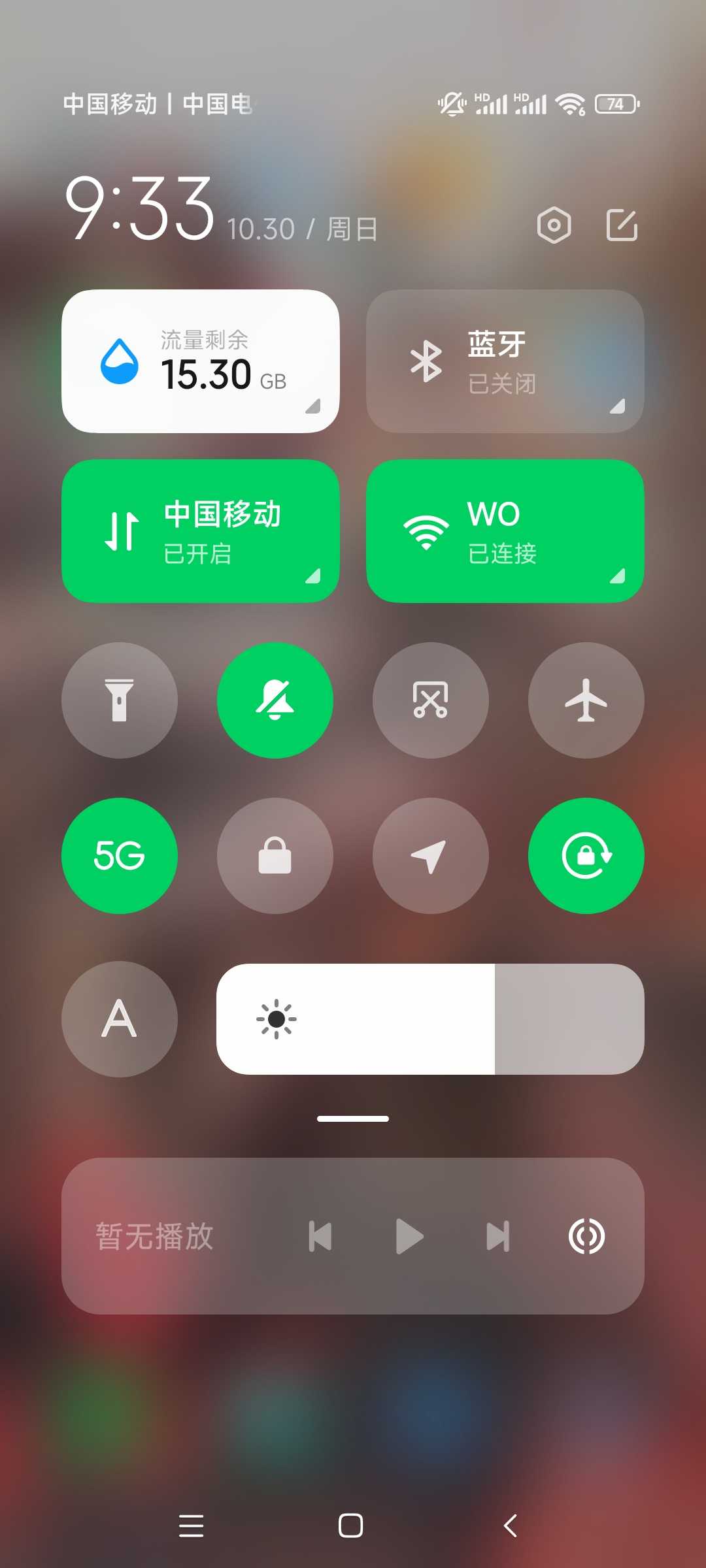This screenshot has height=1568, width=706.
Task: Tap the lock screen padlock tile
Action: click(x=275, y=856)
